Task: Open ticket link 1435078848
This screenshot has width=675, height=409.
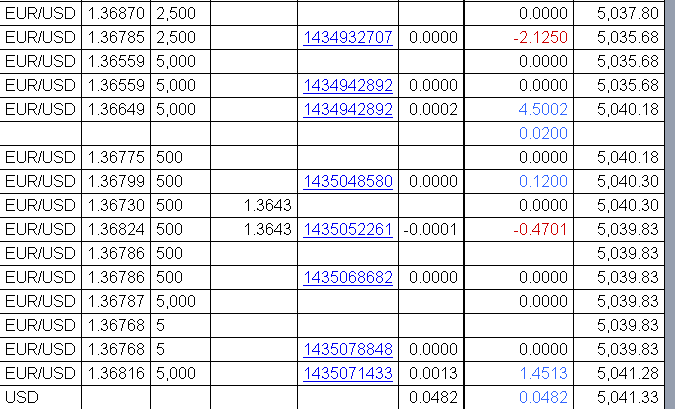Action: 348,349
